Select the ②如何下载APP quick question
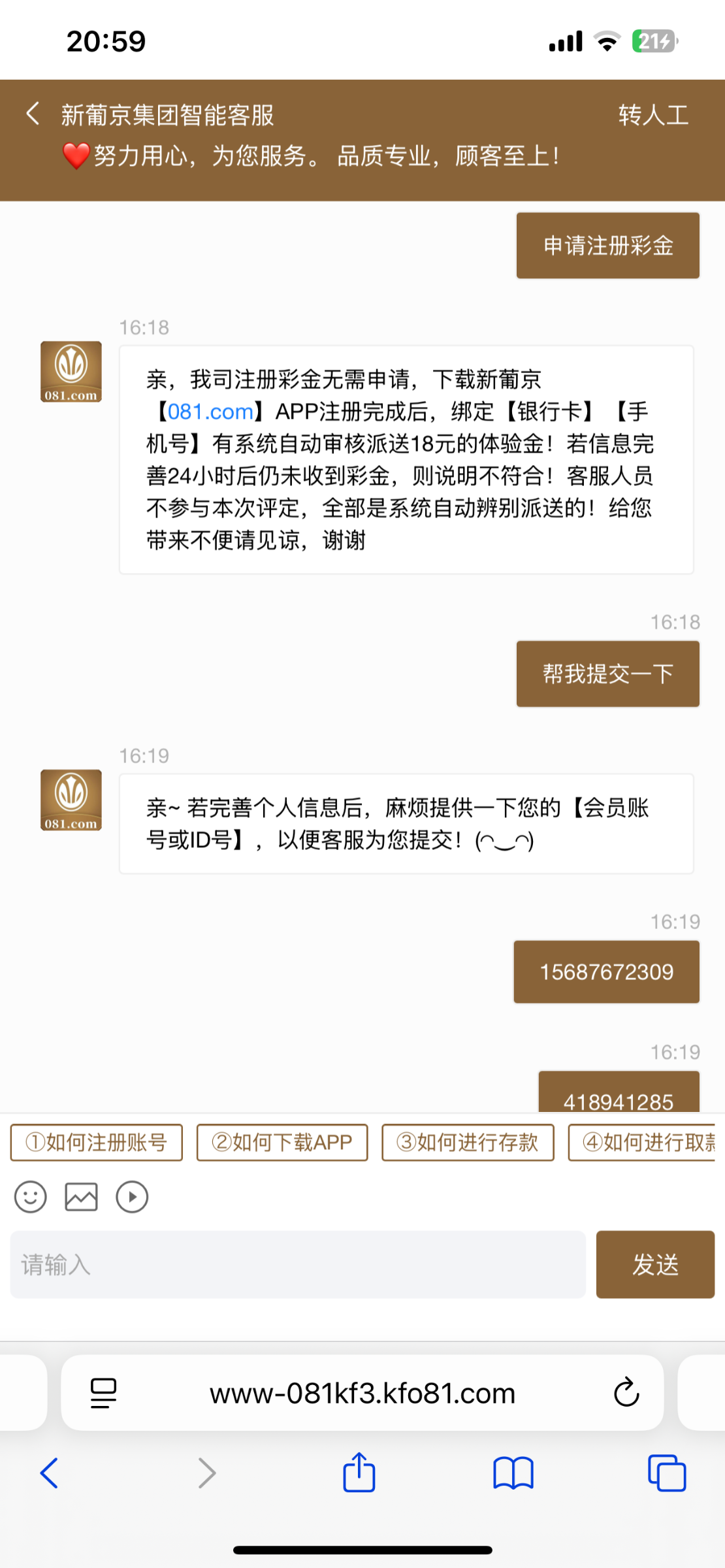Viewport: 725px width, 1568px height. pyautogui.click(x=282, y=1143)
